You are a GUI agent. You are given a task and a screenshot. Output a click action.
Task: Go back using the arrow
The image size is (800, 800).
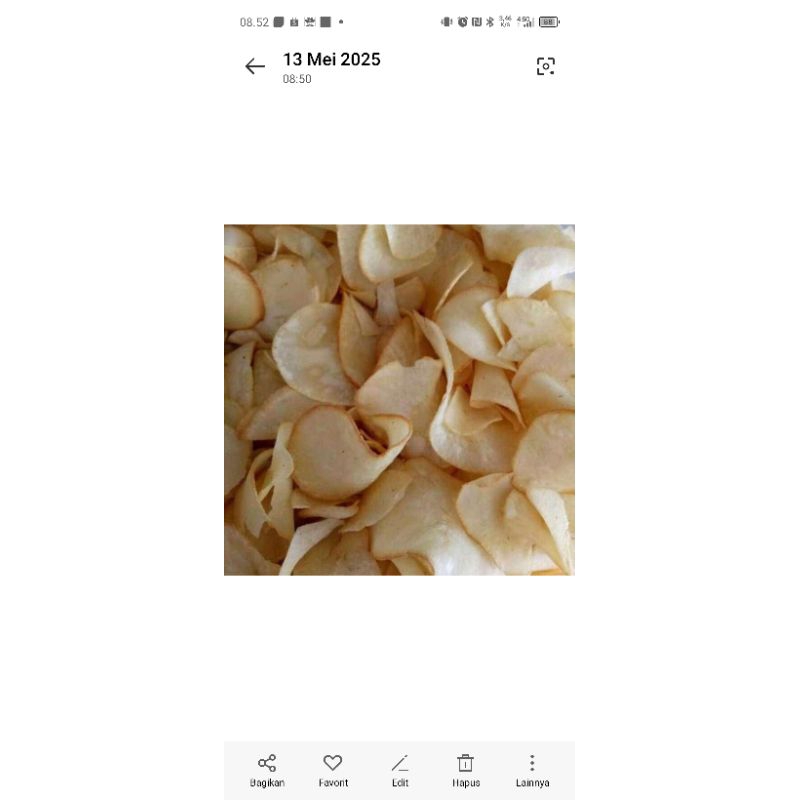255,67
